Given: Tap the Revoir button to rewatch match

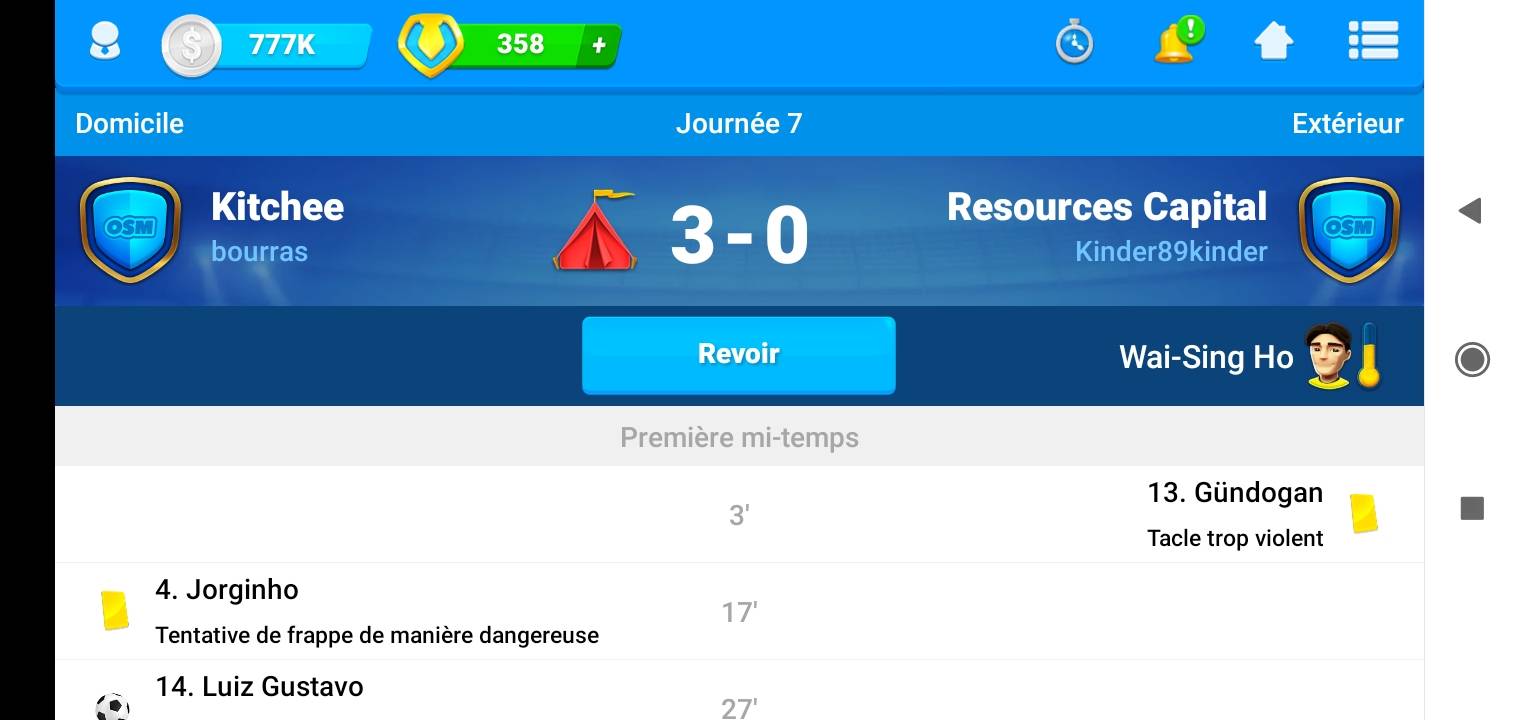Looking at the screenshot, I should coord(738,354).
